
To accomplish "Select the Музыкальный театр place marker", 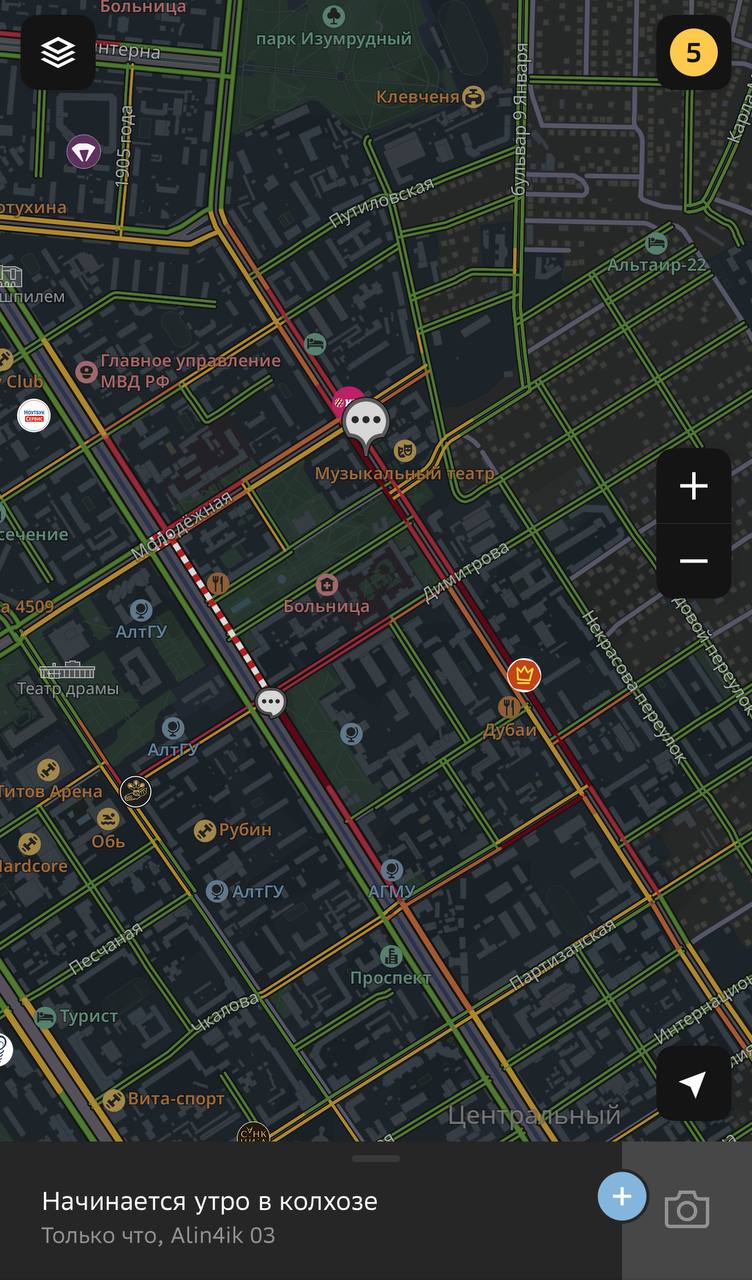I will click(x=404, y=452).
